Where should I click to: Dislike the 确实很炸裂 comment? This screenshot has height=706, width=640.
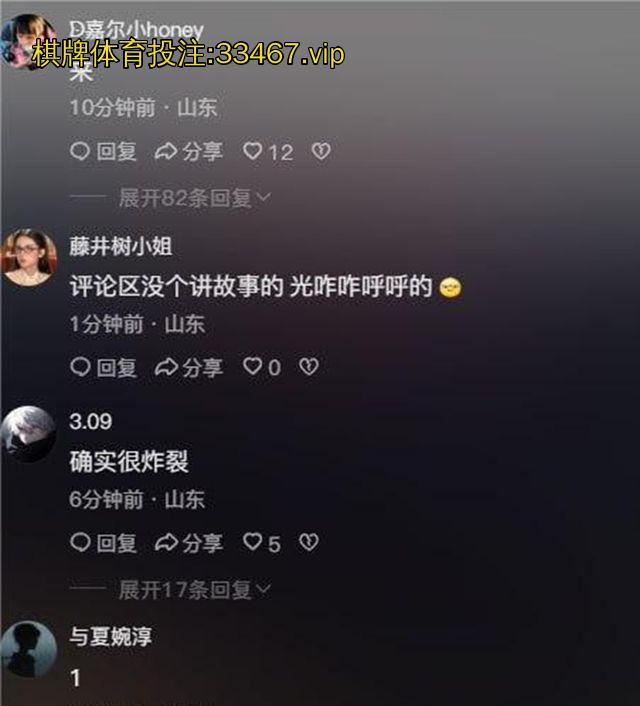click(309, 543)
